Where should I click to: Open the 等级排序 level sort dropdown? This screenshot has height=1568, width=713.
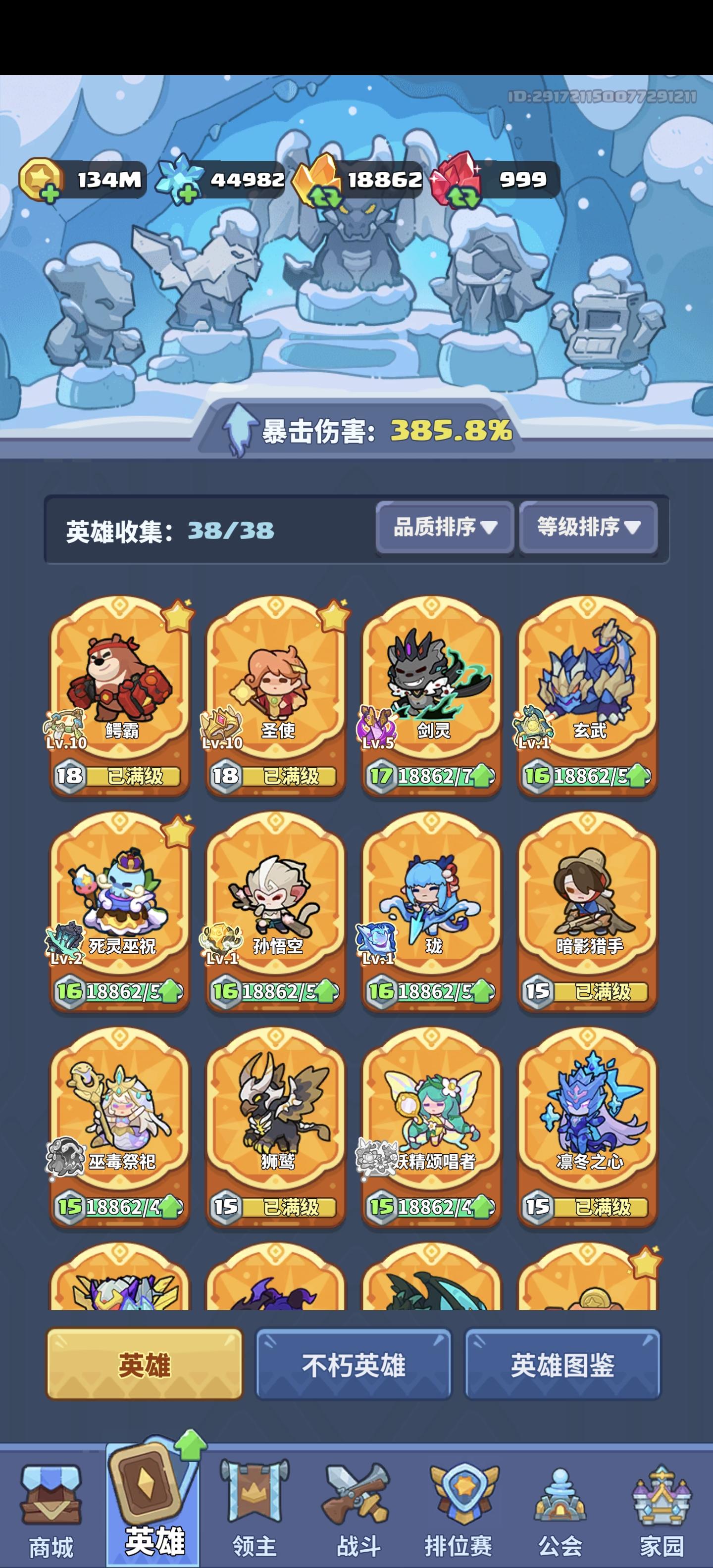pos(588,529)
